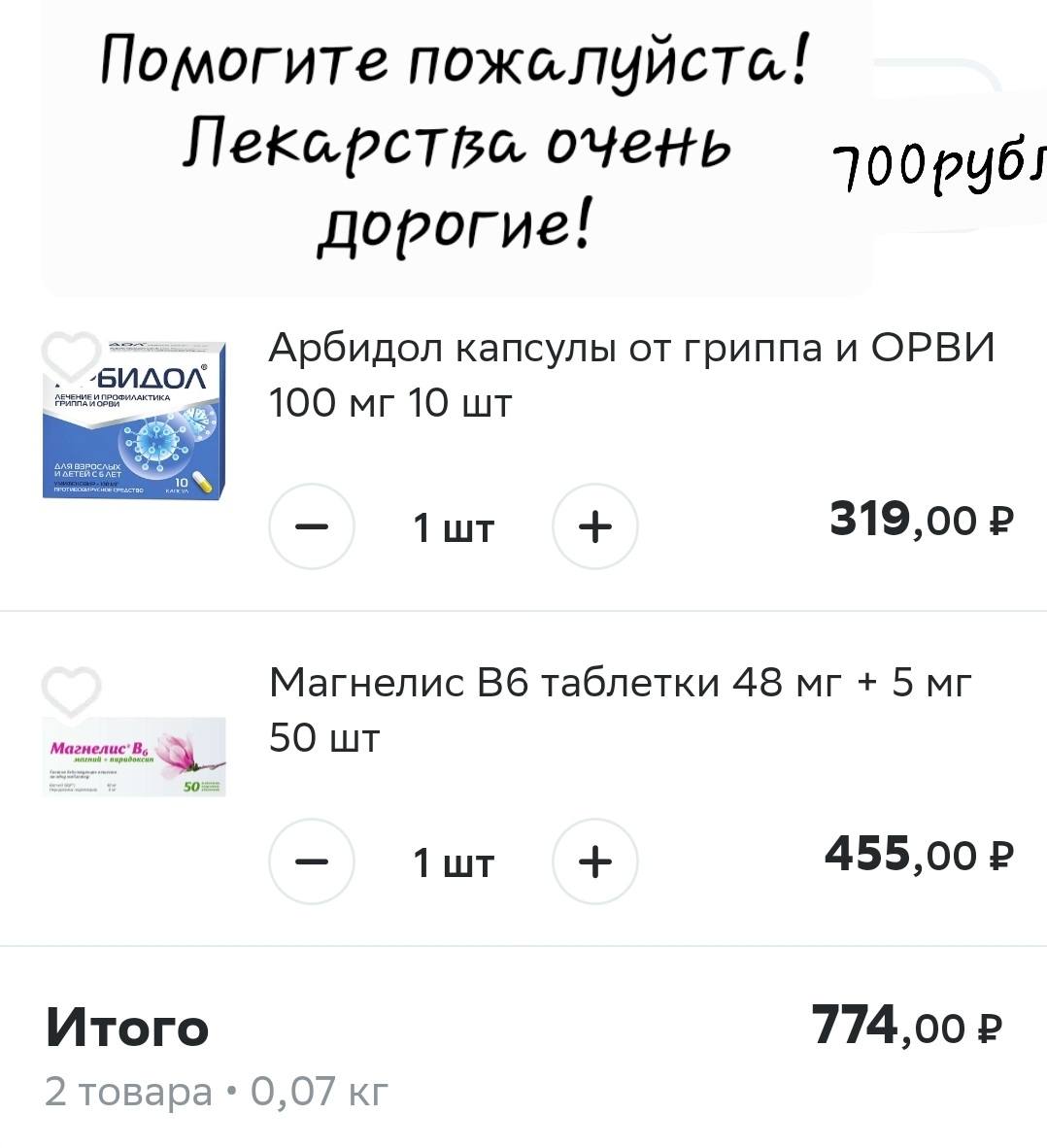Click the 455,00 ₽ price of Магнелис B6
The height and width of the screenshot is (1148, 1047).
[920, 856]
